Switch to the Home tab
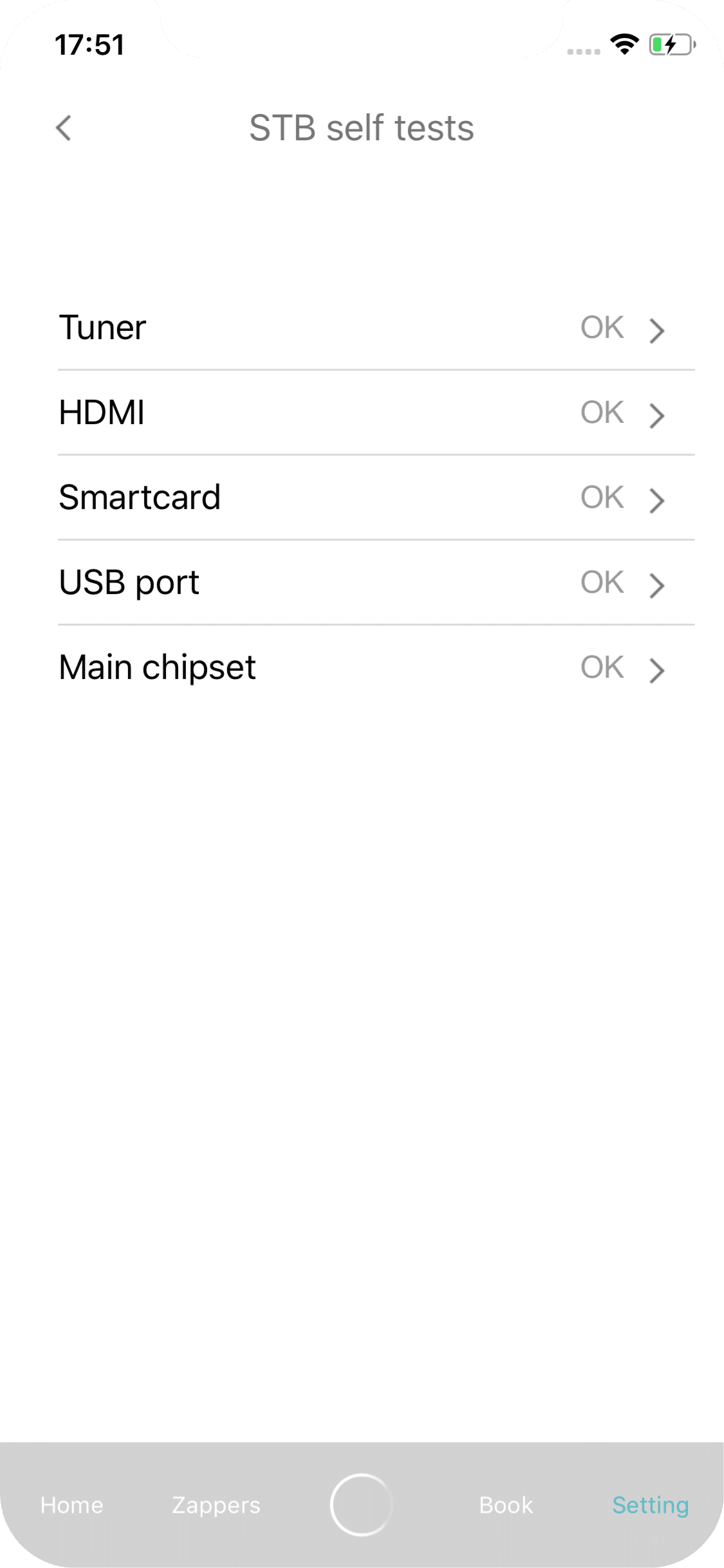 point(72,1505)
